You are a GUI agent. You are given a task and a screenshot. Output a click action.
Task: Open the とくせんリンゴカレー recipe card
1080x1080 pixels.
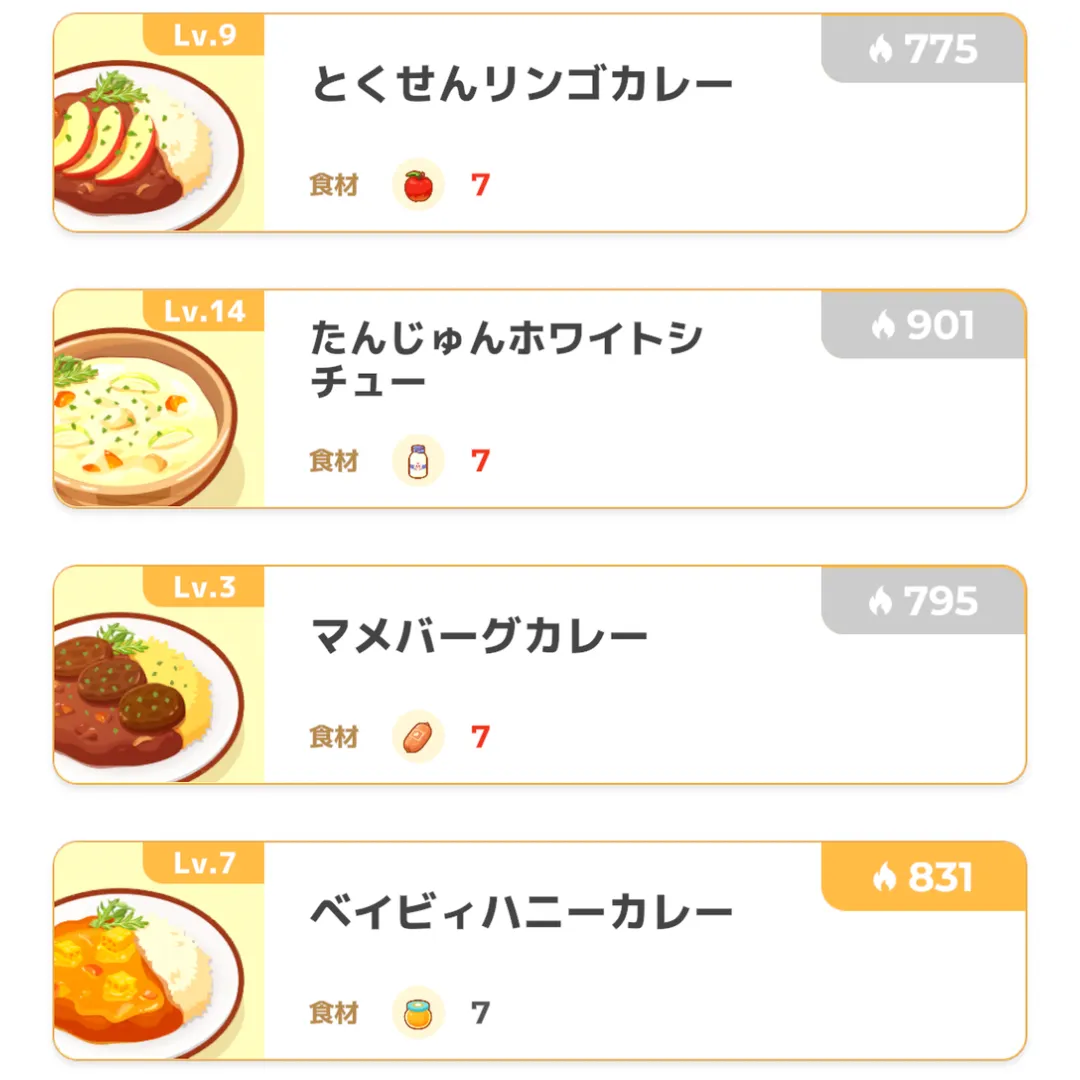pos(540,123)
